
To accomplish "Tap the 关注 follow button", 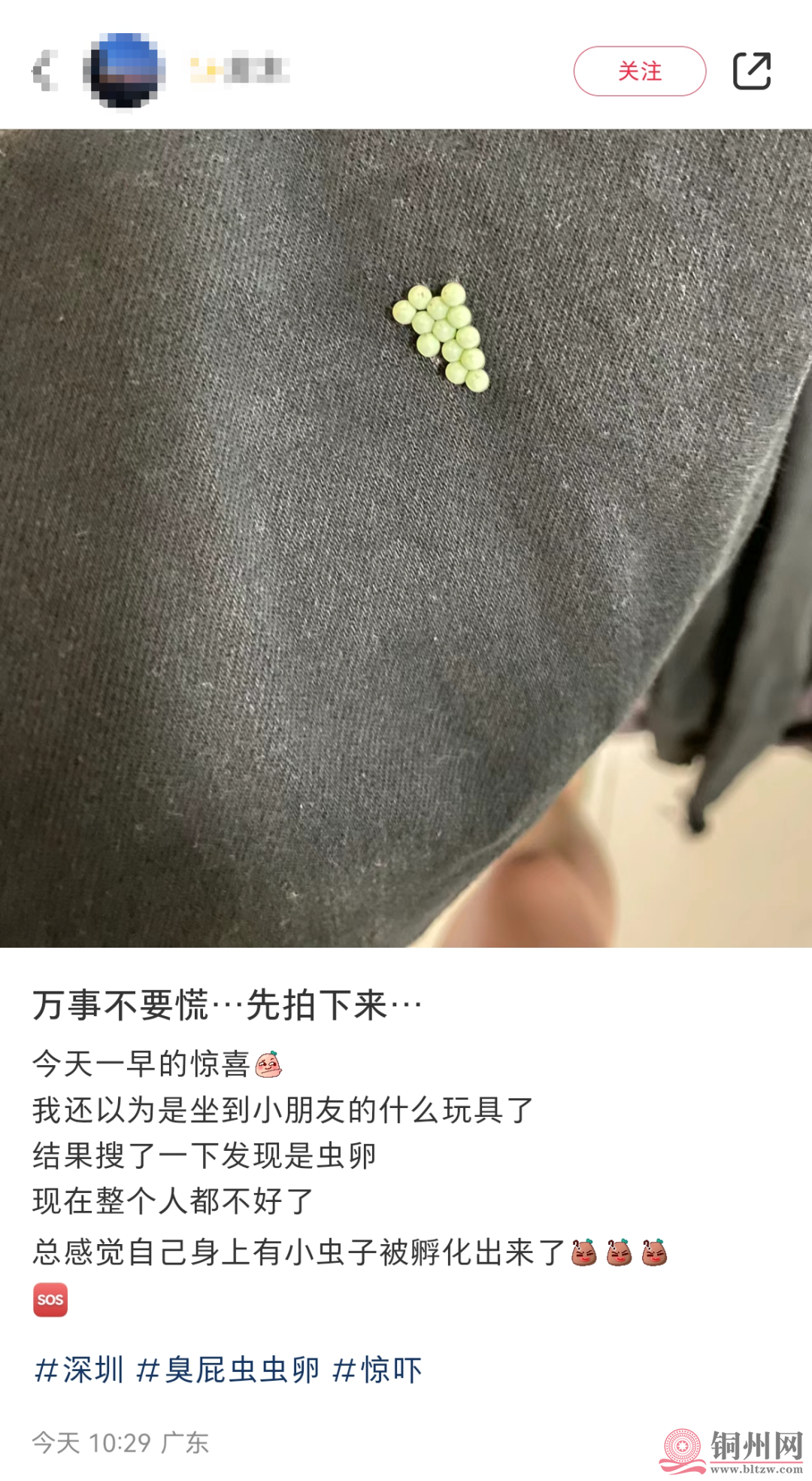I will click(639, 71).
